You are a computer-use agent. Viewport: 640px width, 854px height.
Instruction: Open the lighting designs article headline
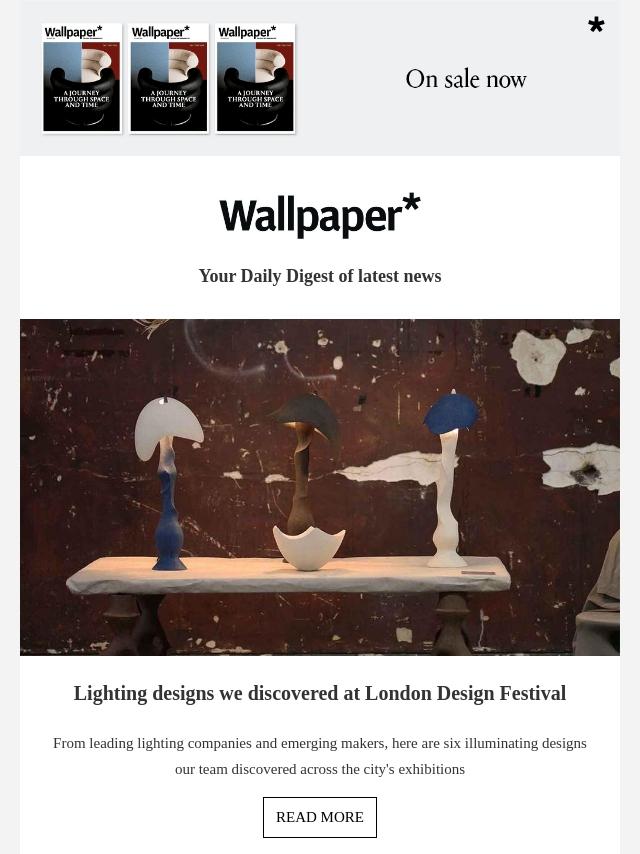click(320, 693)
